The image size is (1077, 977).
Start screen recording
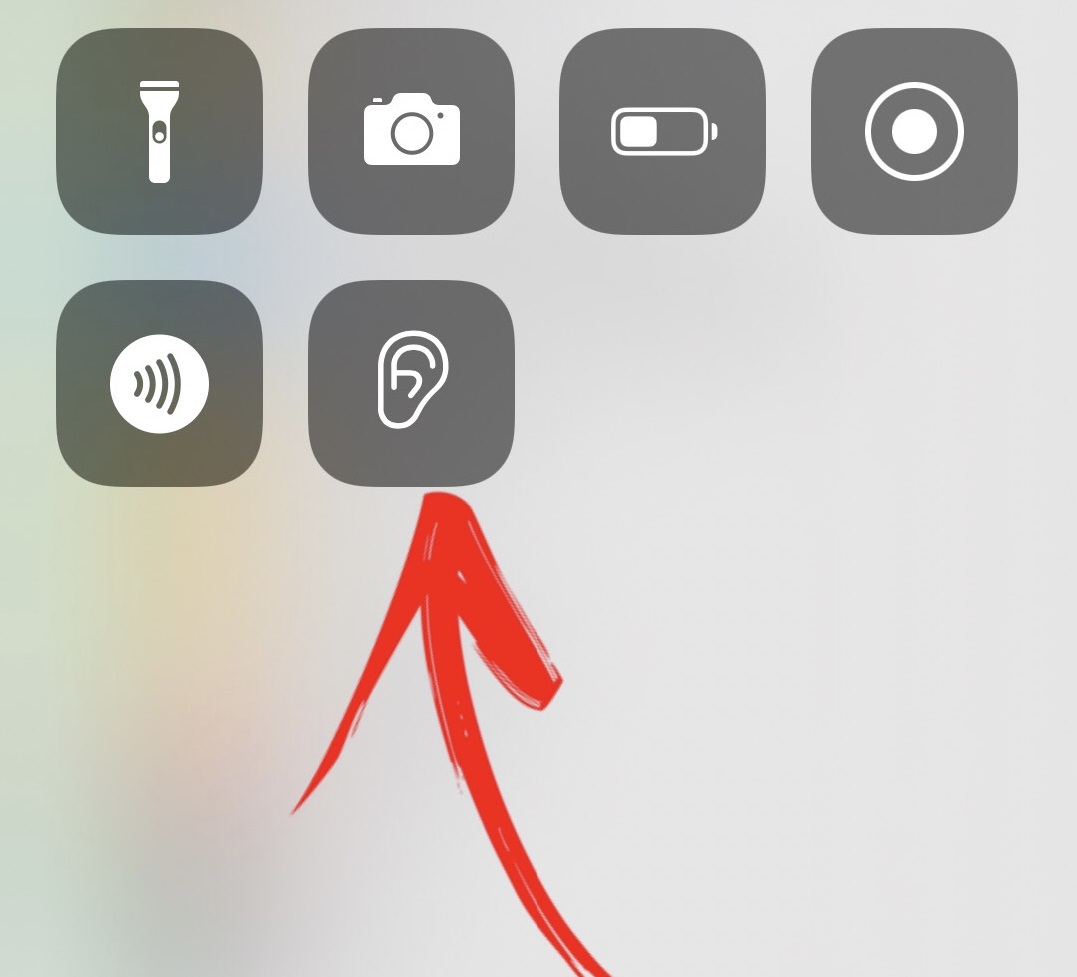[x=914, y=131]
